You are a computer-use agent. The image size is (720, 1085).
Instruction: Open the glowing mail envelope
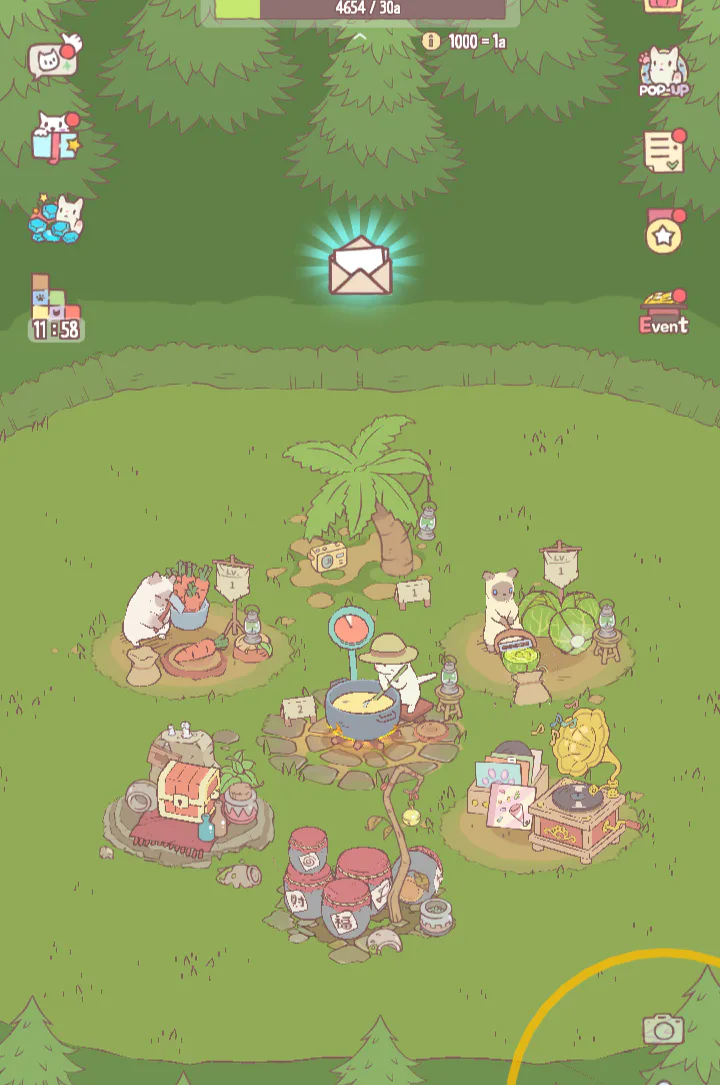(x=360, y=265)
